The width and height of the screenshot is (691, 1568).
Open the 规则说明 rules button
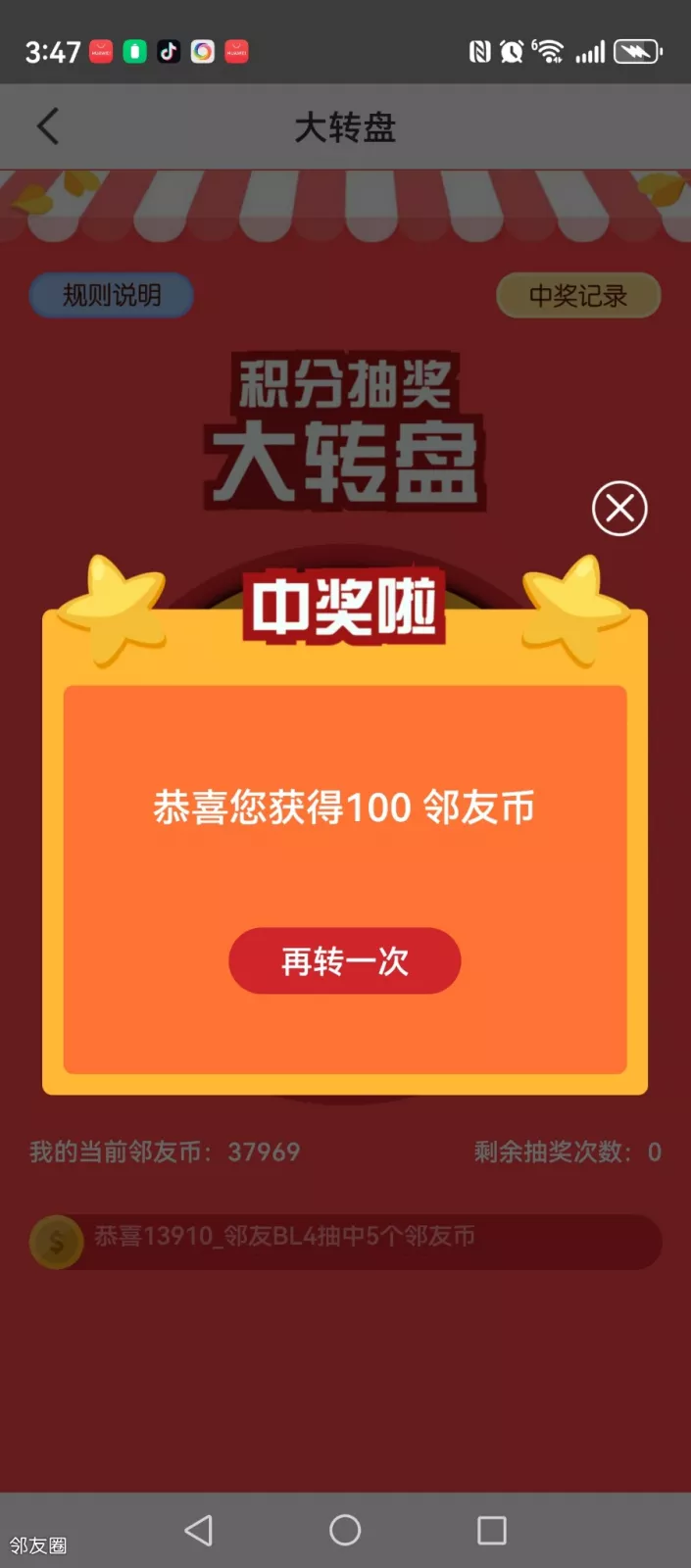(111, 295)
